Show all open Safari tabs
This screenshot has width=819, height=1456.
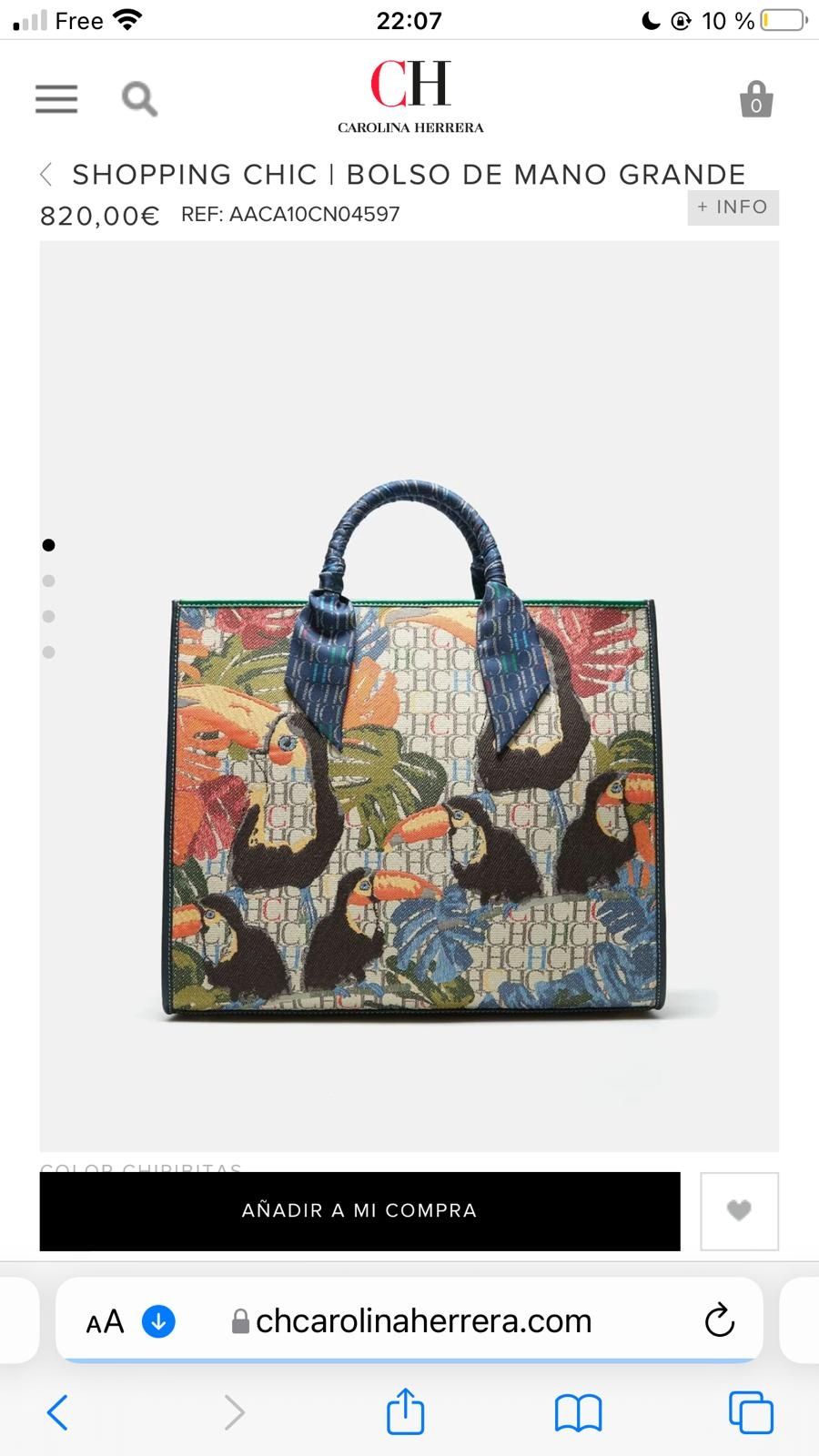pyautogui.click(x=751, y=1412)
